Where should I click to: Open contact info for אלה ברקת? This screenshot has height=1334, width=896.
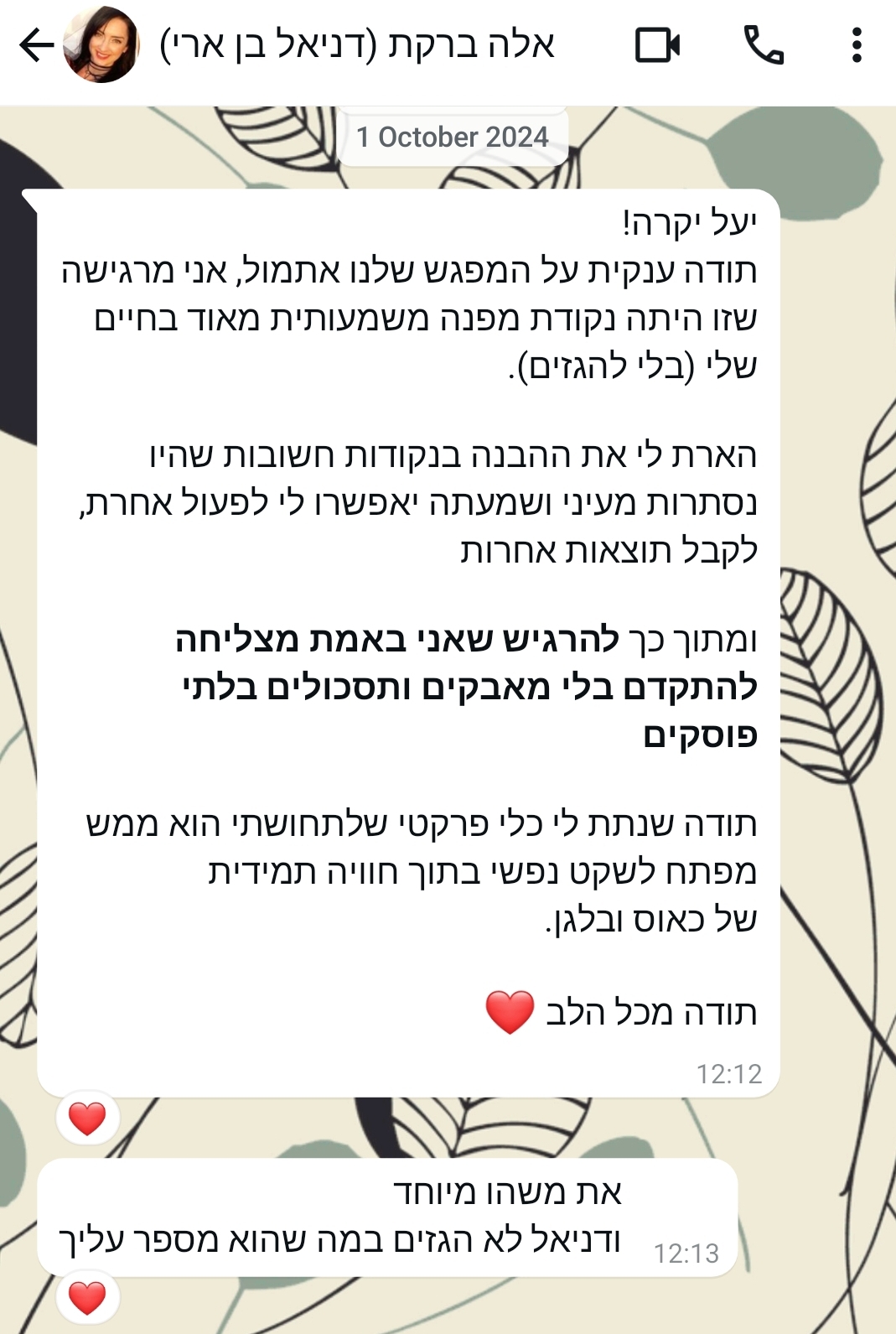tap(357, 44)
